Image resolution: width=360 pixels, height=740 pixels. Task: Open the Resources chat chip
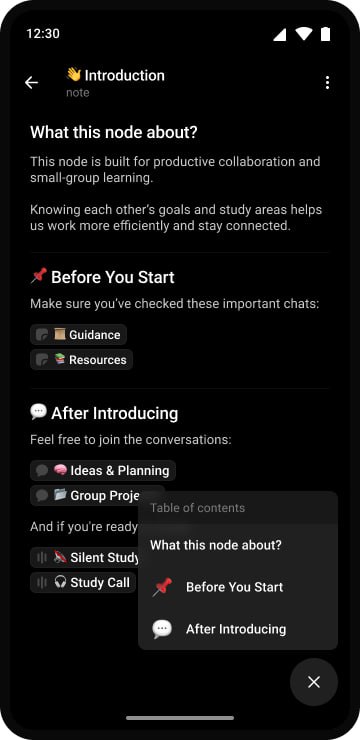click(x=82, y=360)
